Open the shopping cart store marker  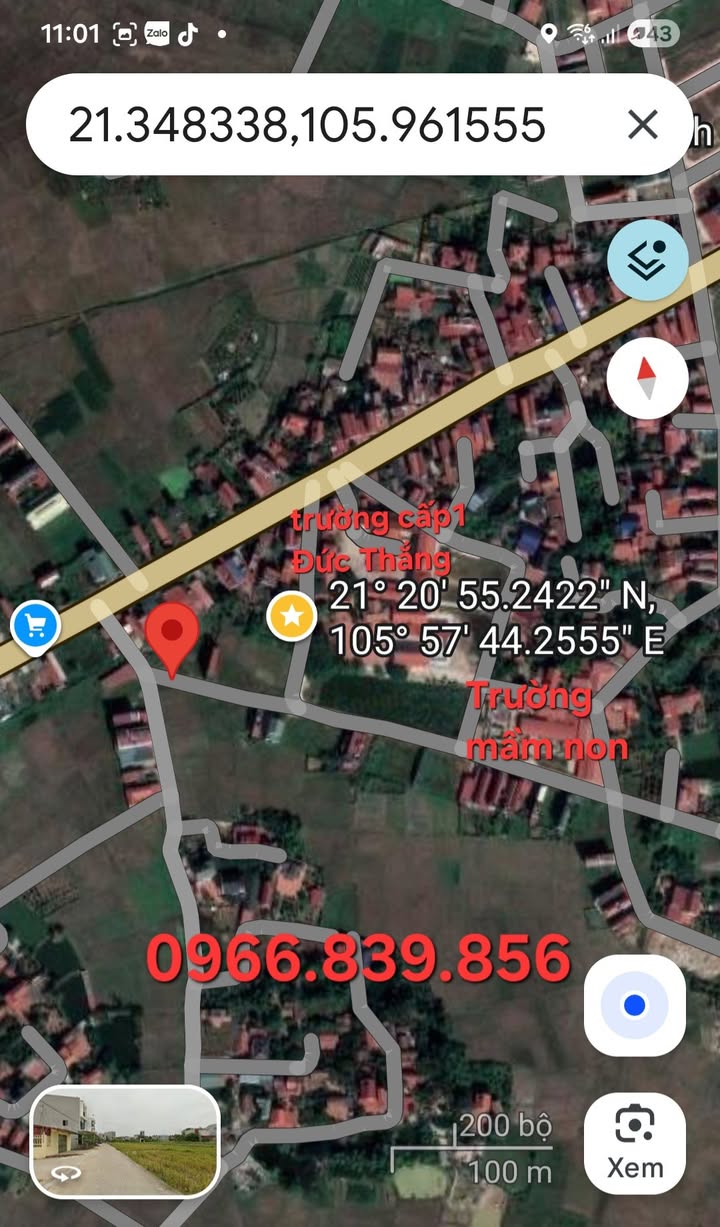[x=36, y=627]
